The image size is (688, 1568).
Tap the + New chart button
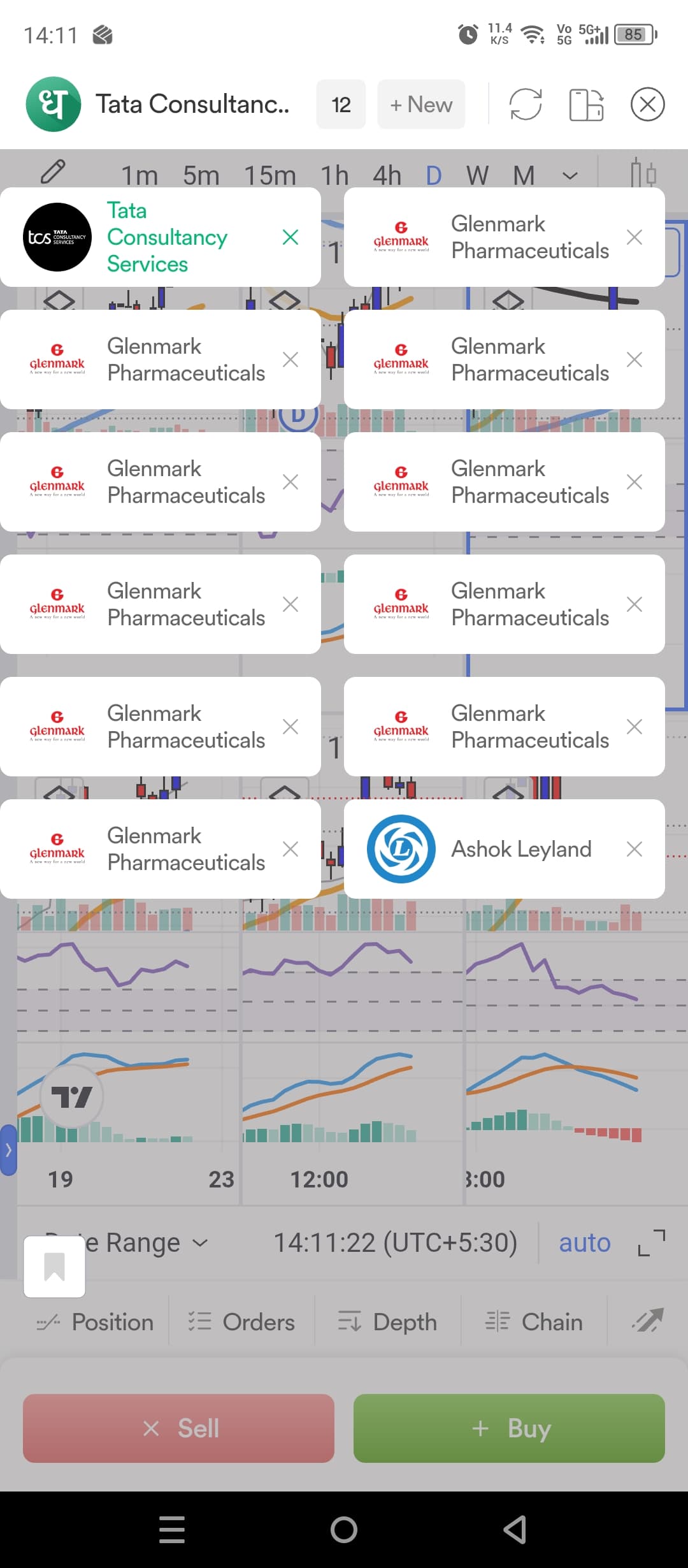click(x=421, y=105)
